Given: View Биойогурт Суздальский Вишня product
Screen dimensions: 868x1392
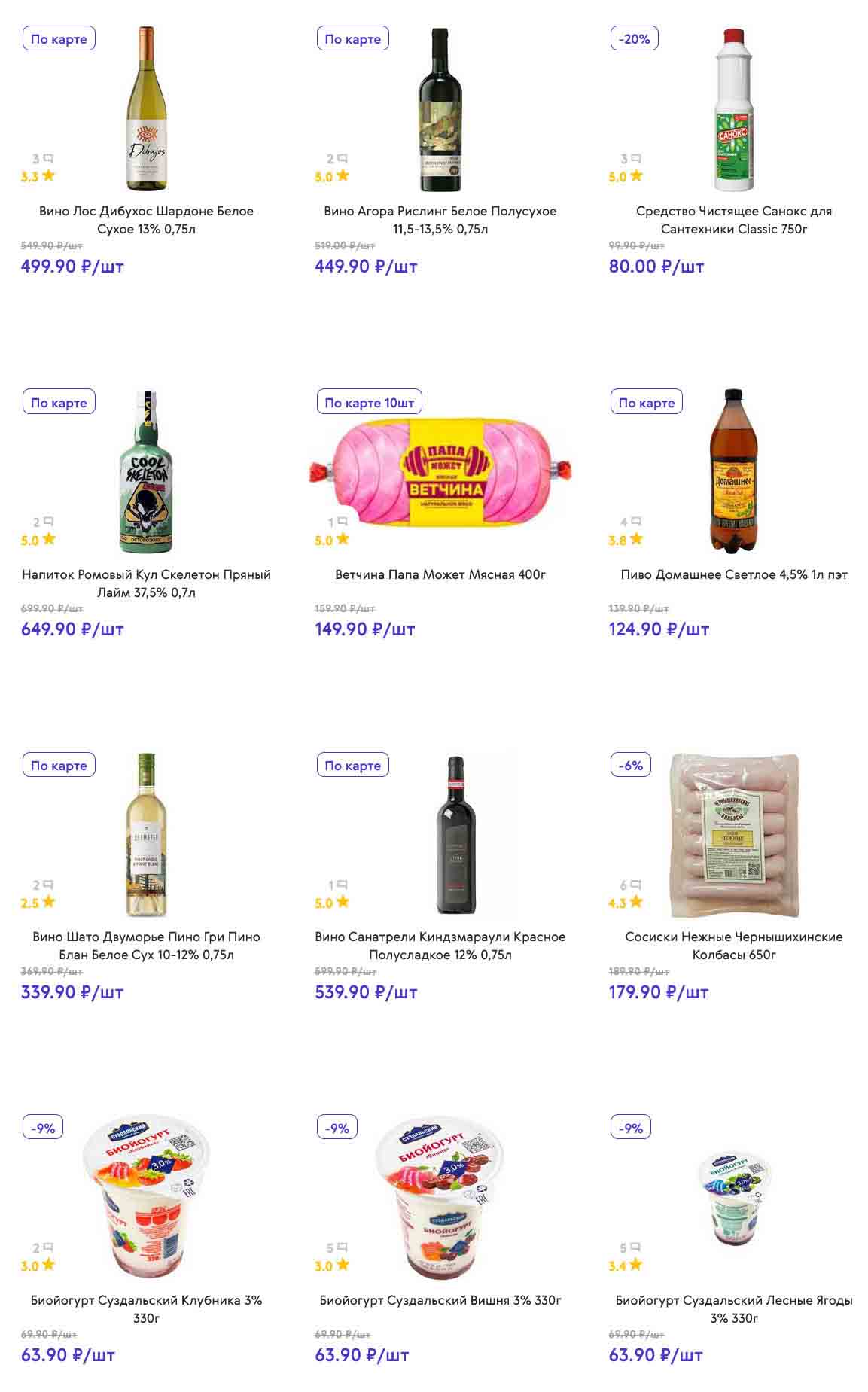Looking at the screenshot, I should click(440, 1300).
